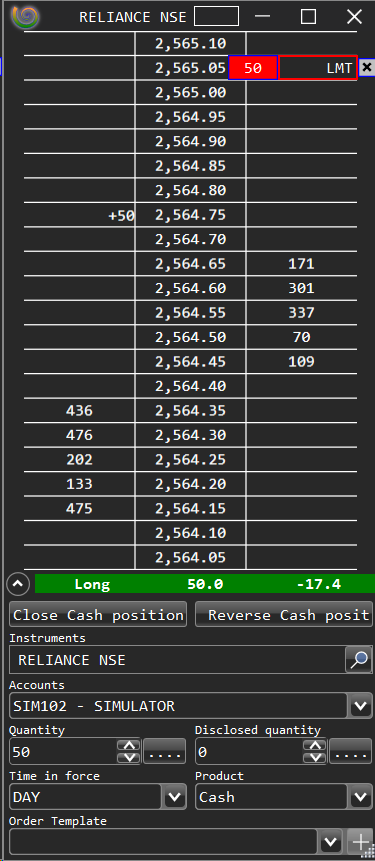
Task: Open Quantity presets dotted button
Action: (x=164, y=752)
